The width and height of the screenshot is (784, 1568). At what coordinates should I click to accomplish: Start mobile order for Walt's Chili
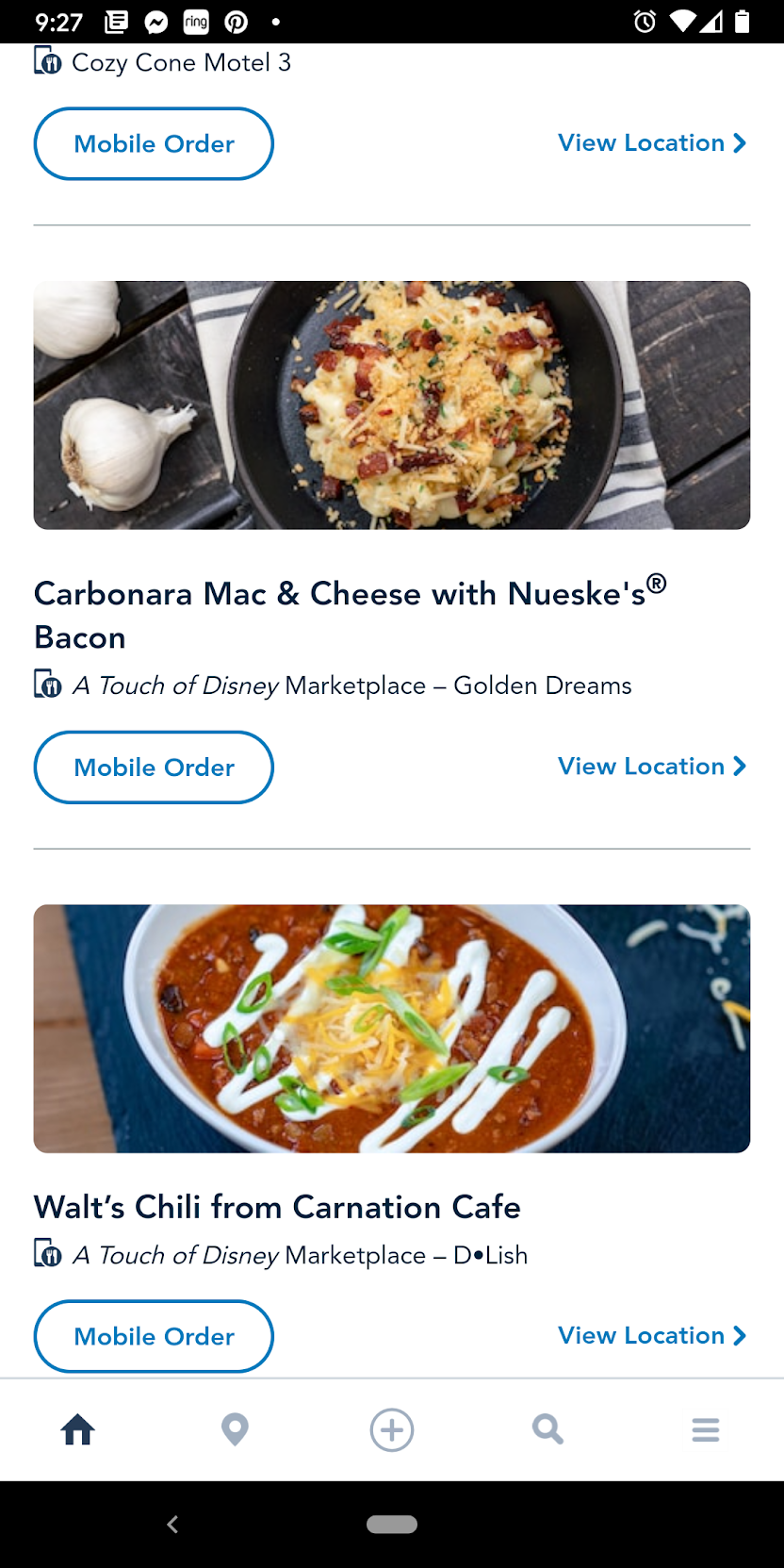(154, 1336)
